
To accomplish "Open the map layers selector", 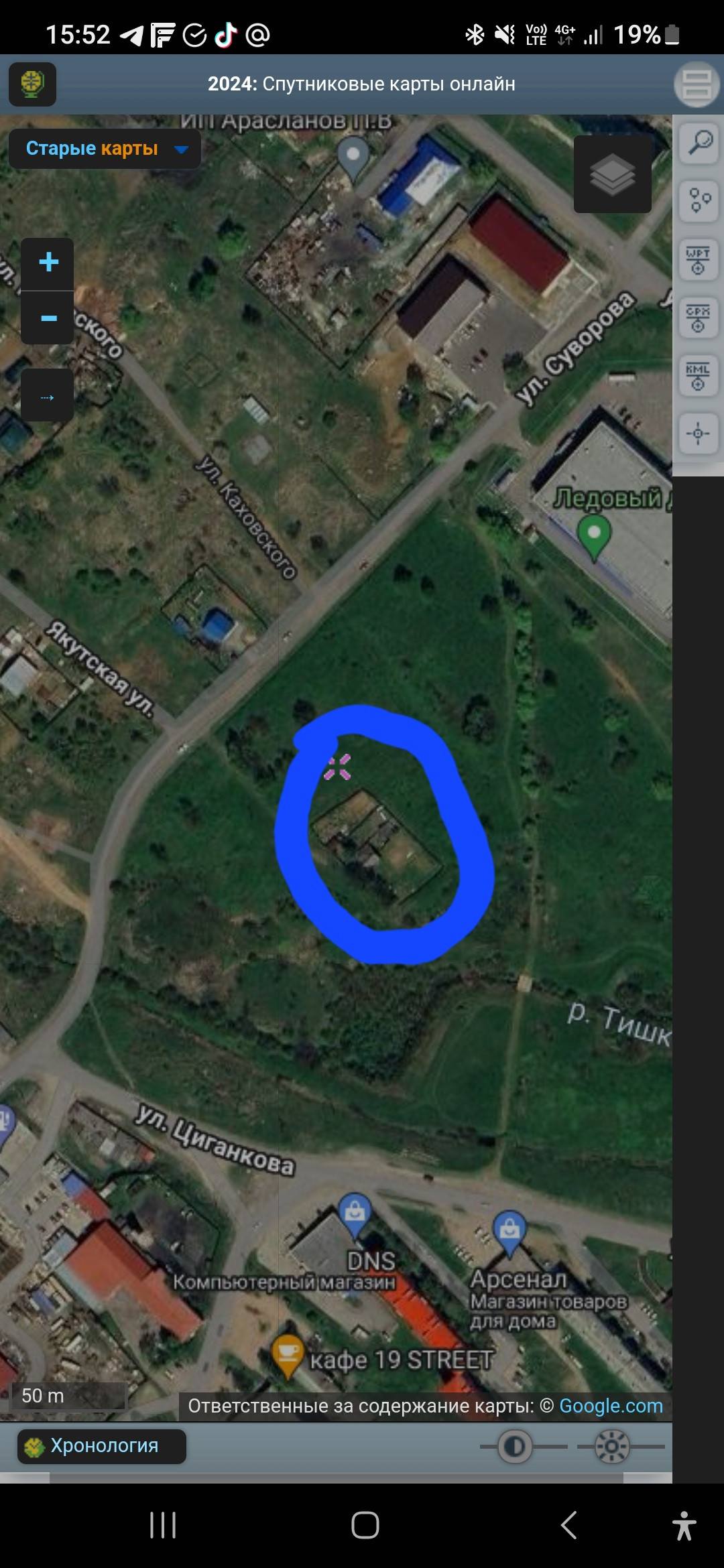I will [x=613, y=174].
